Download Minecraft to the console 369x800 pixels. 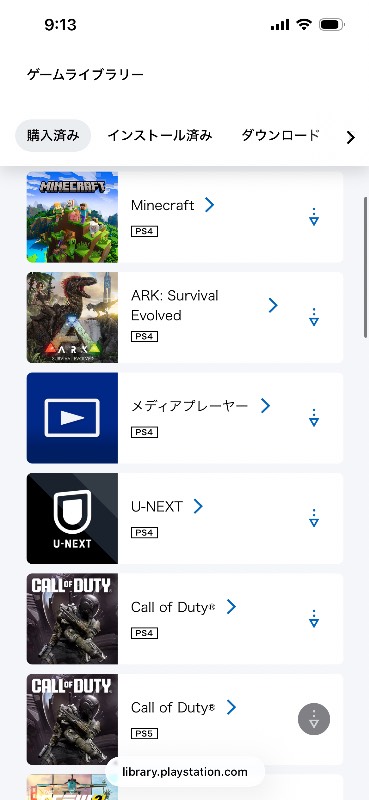click(x=314, y=217)
